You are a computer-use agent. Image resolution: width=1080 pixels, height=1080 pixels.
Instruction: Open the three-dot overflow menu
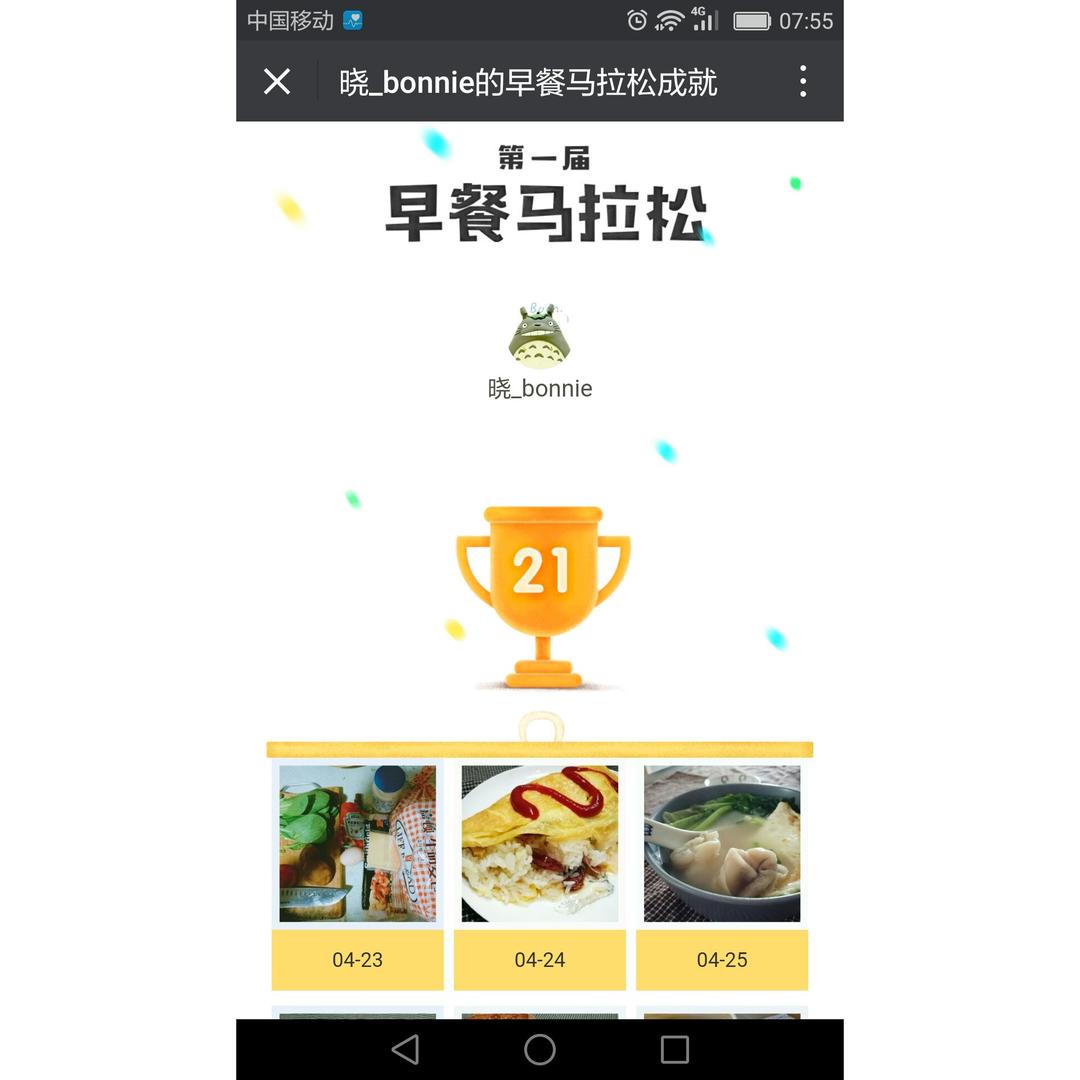tap(802, 81)
